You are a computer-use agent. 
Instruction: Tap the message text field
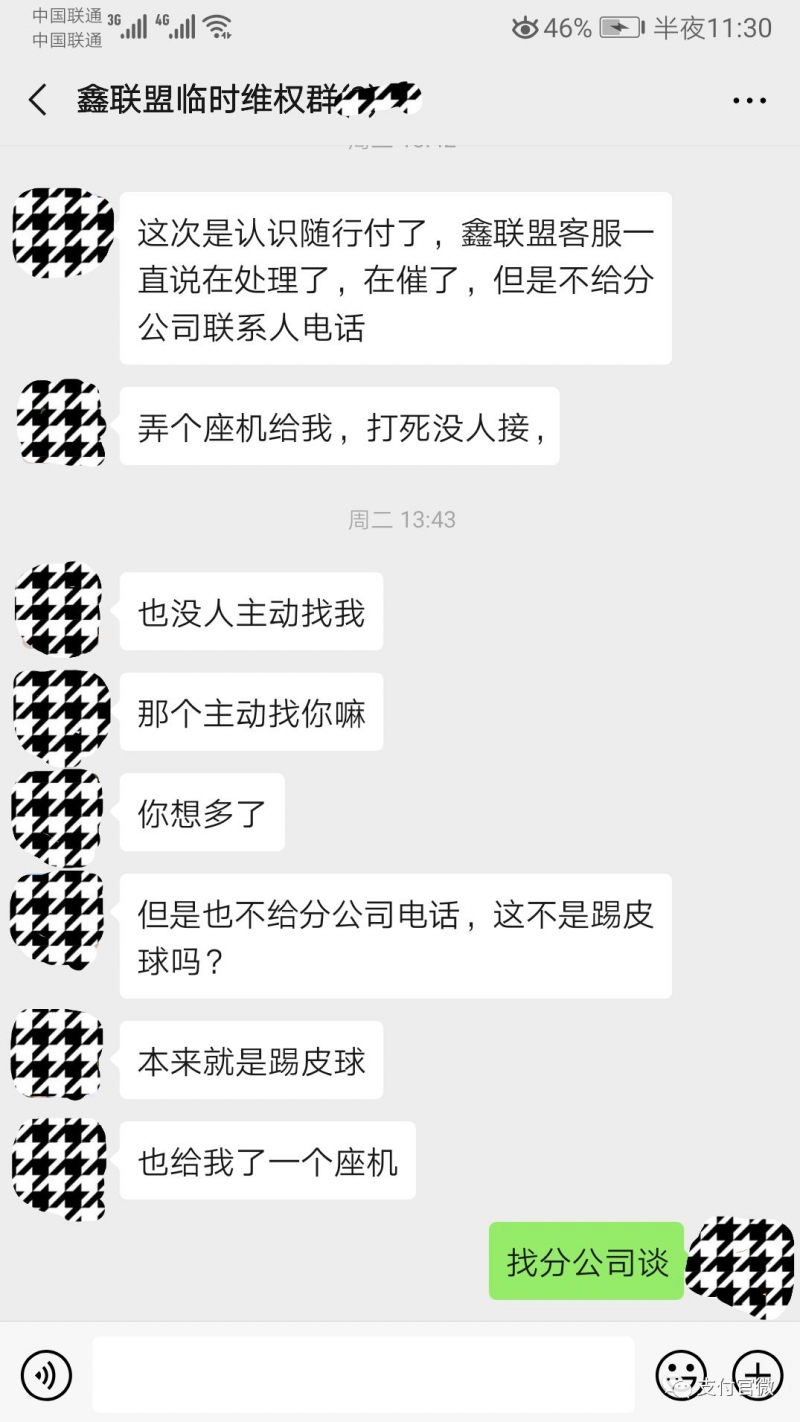(x=363, y=1374)
